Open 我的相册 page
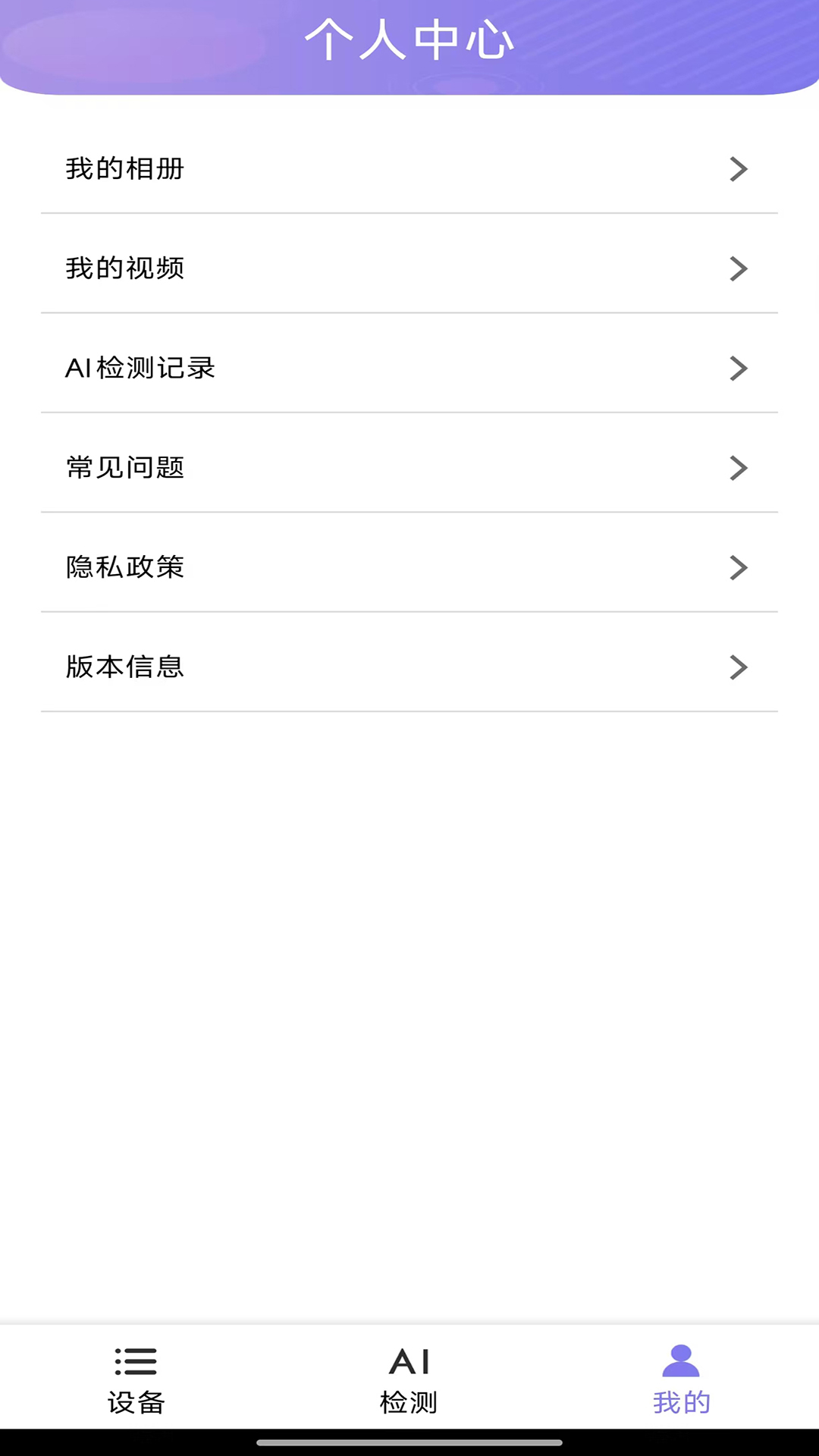Image resolution: width=819 pixels, height=1456 pixels. 124,169
